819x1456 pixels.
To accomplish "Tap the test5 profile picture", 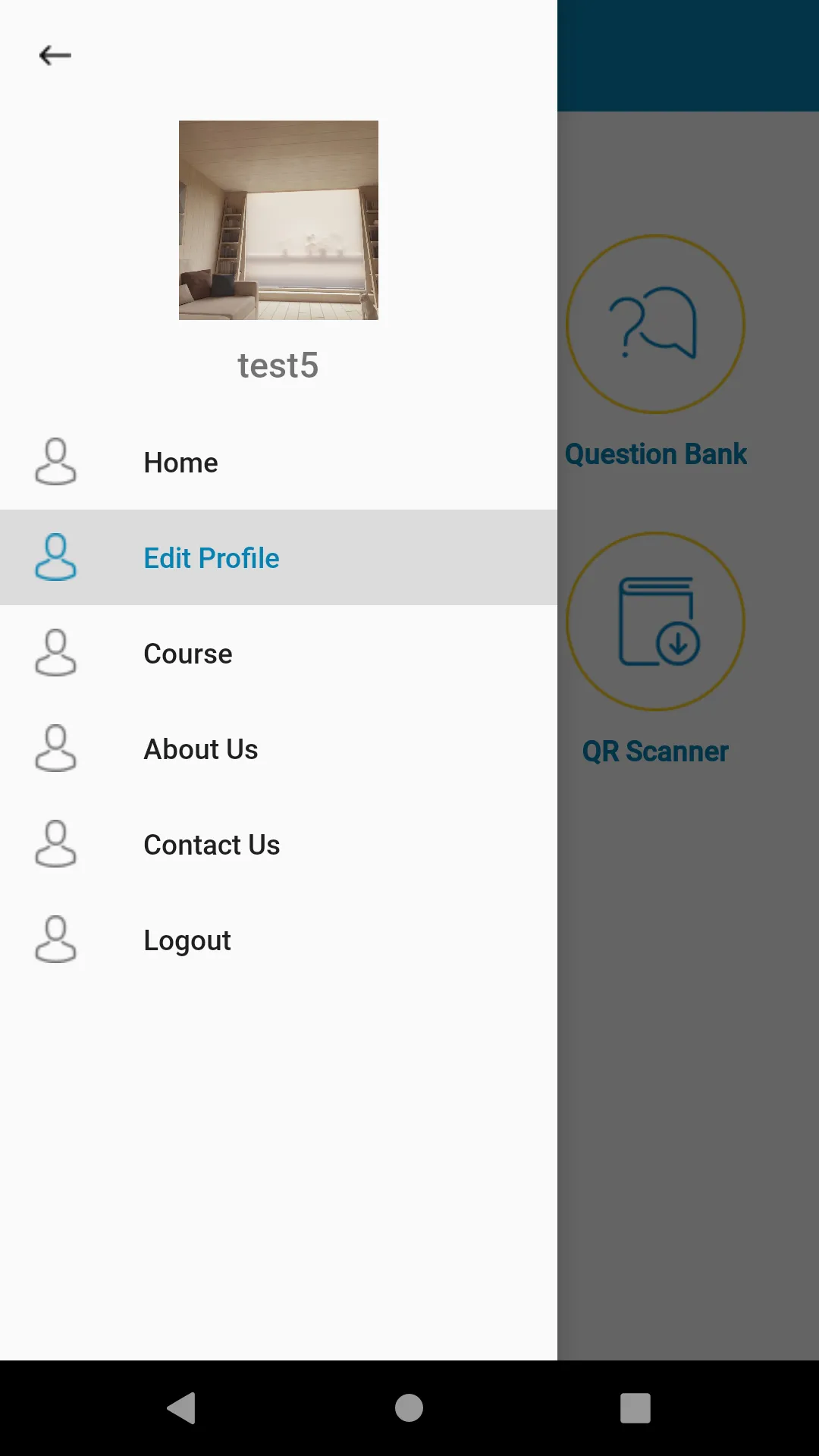I will (x=279, y=221).
